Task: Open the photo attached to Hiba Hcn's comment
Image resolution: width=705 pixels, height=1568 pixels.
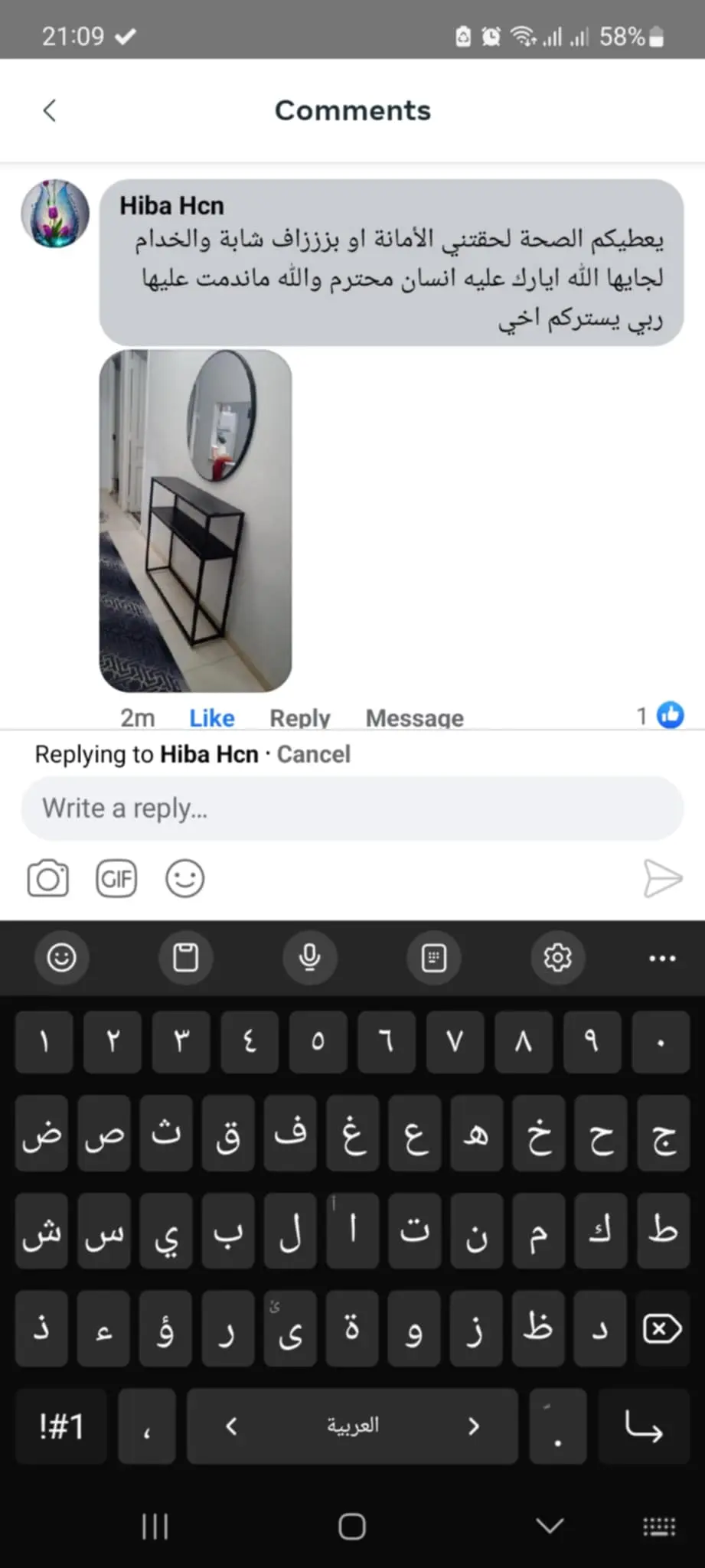Action: pos(195,521)
